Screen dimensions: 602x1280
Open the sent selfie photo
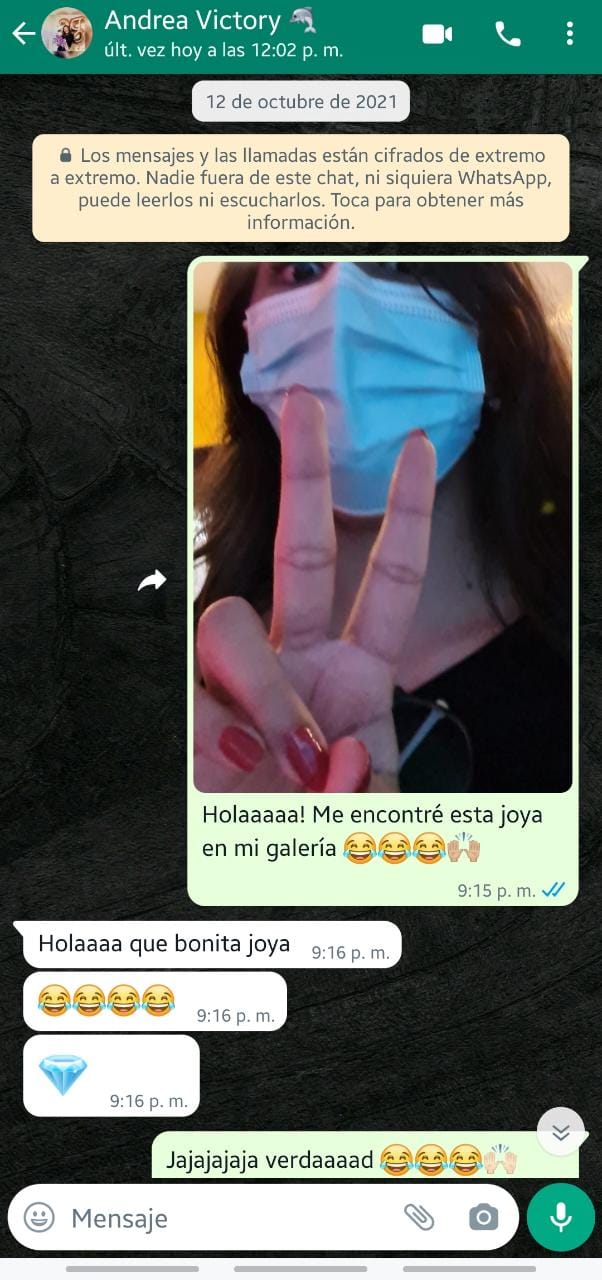382,527
